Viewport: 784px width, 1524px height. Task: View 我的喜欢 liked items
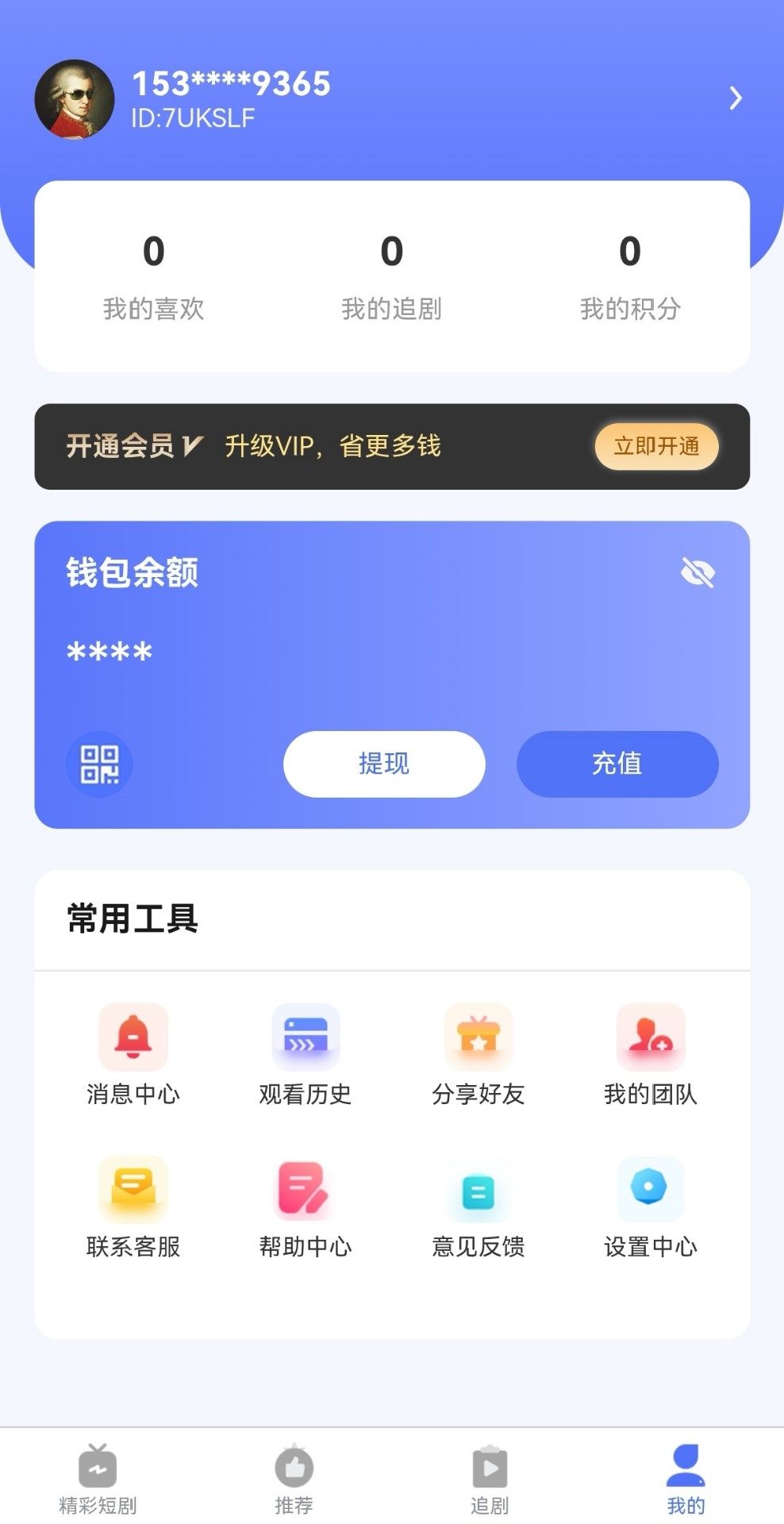pos(153,275)
